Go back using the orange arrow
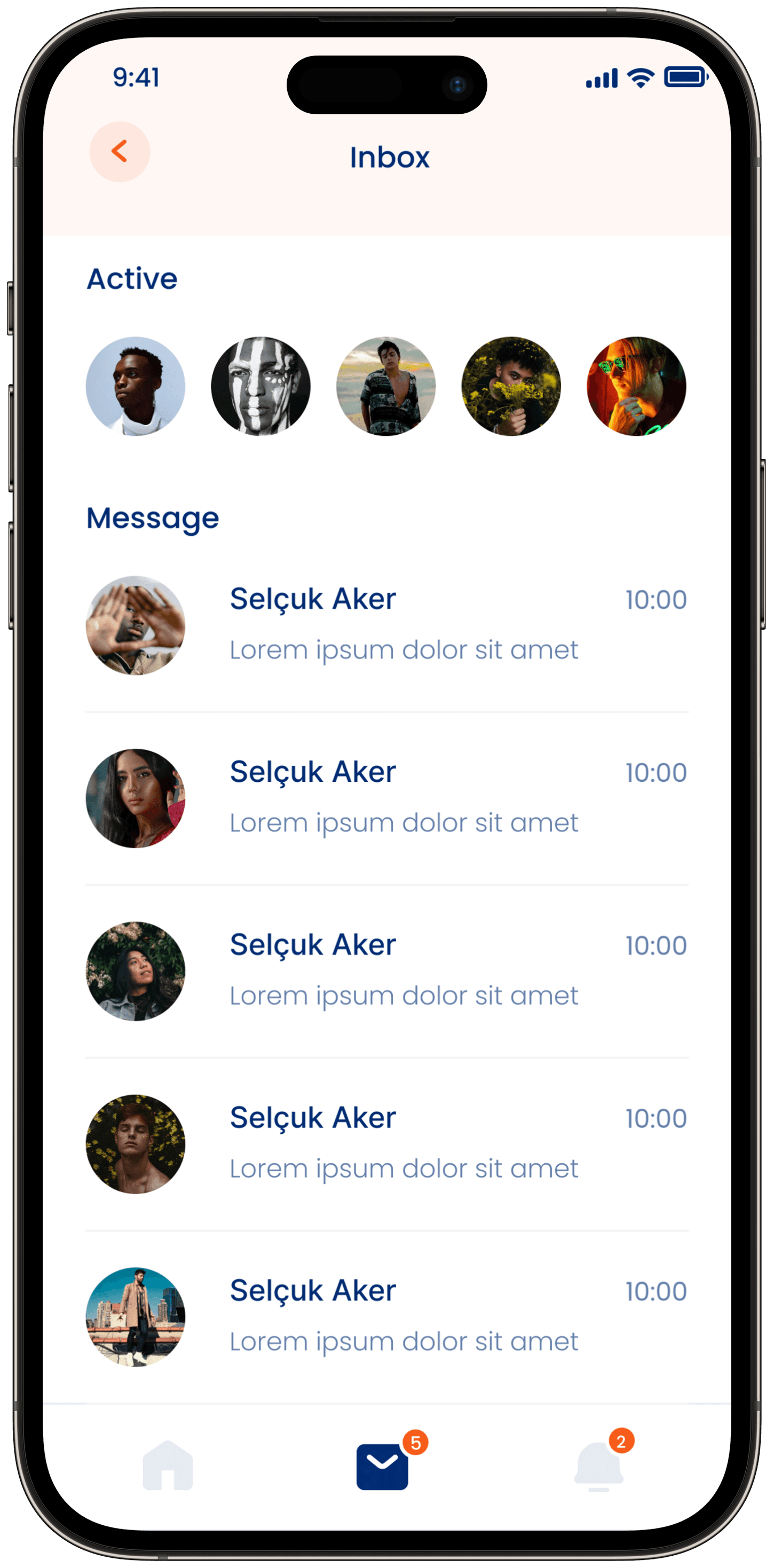 coord(120,152)
